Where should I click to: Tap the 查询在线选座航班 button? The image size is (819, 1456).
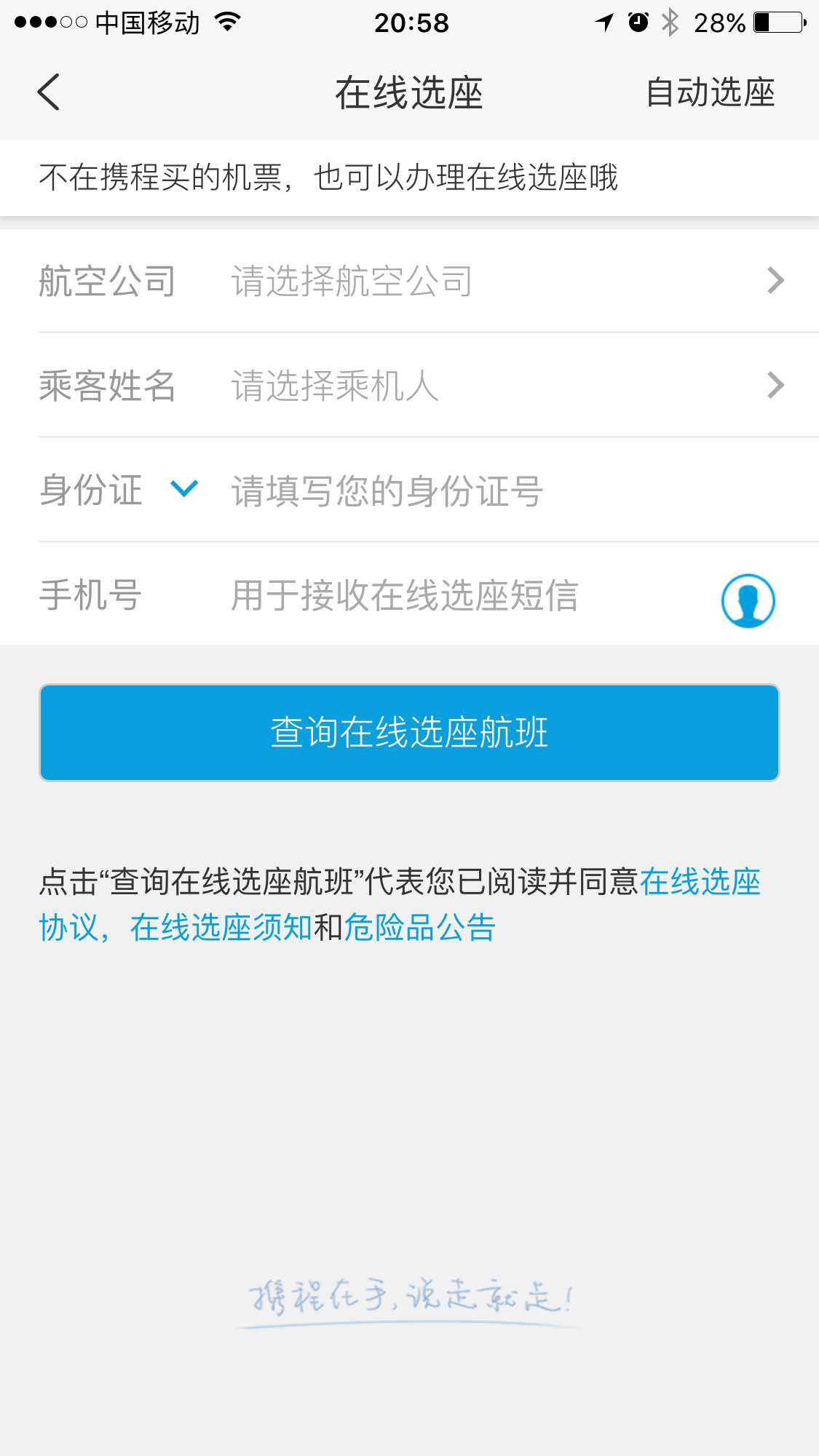pyautogui.click(x=409, y=733)
